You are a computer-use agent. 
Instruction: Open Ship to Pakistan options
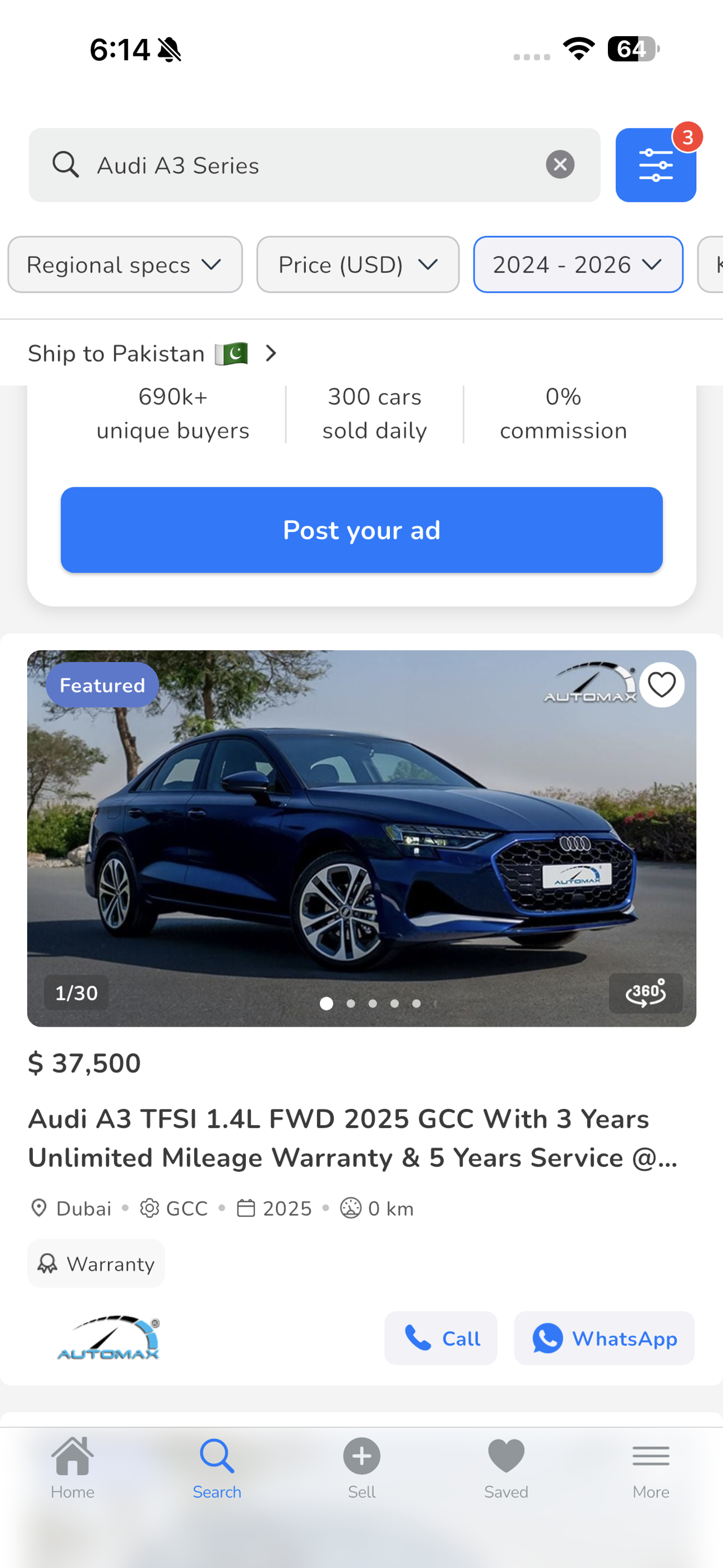tap(152, 354)
